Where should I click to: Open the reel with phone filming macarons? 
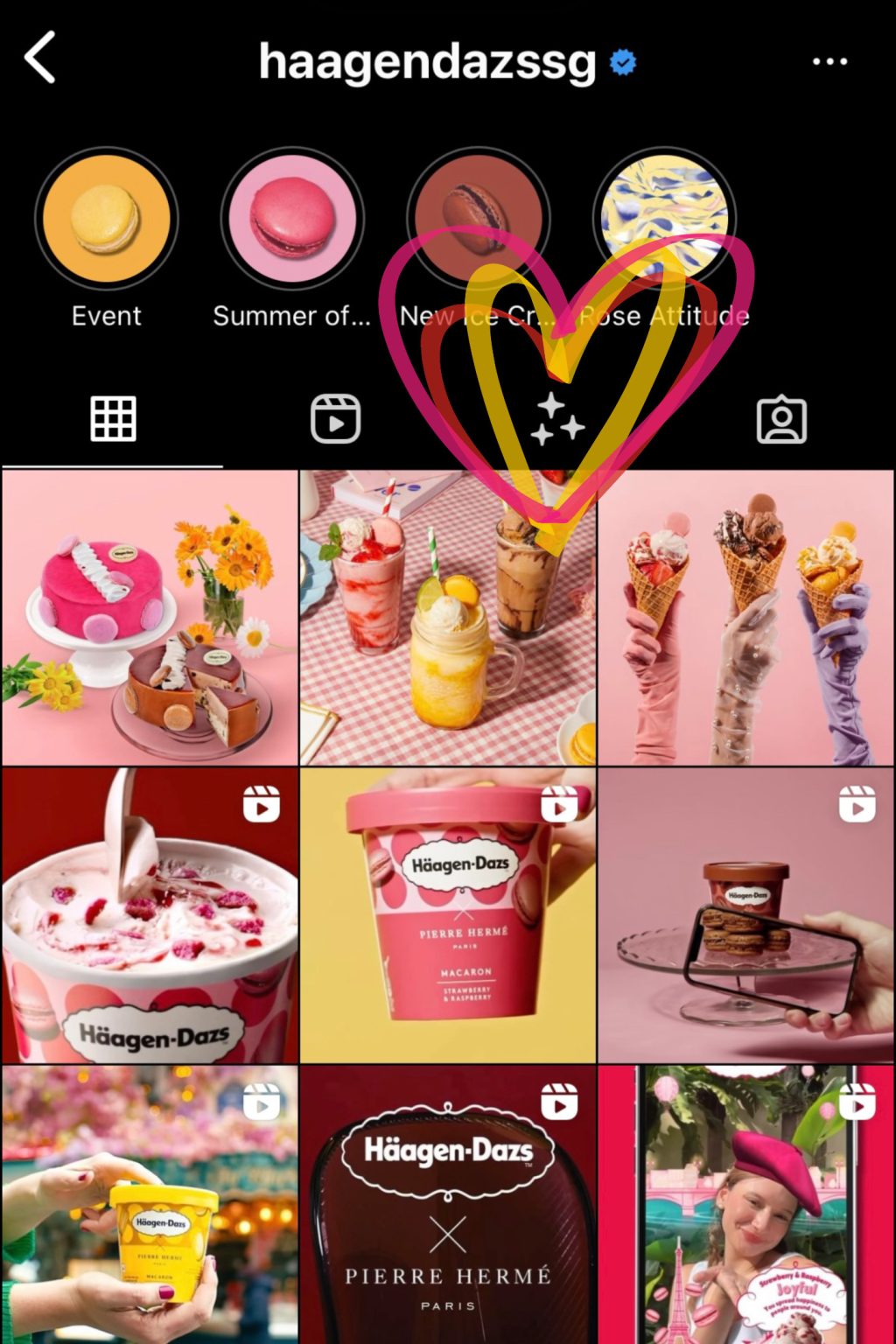(746, 915)
